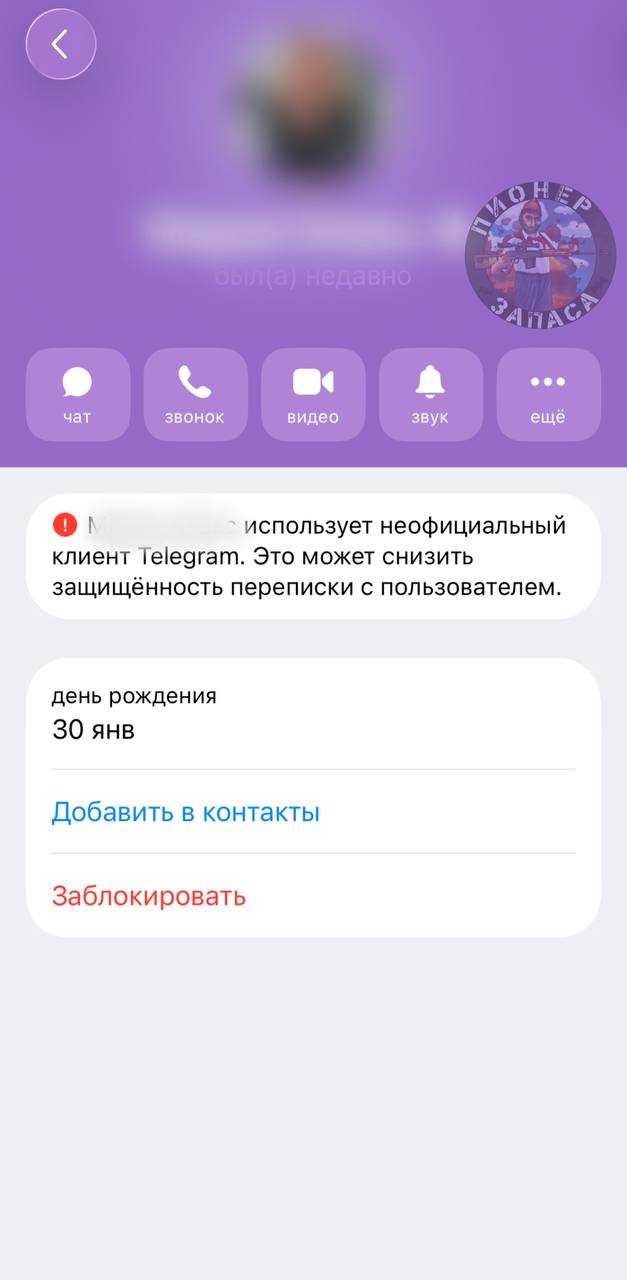
Task: Open more options via ещё
Action: pyautogui.click(x=548, y=394)
